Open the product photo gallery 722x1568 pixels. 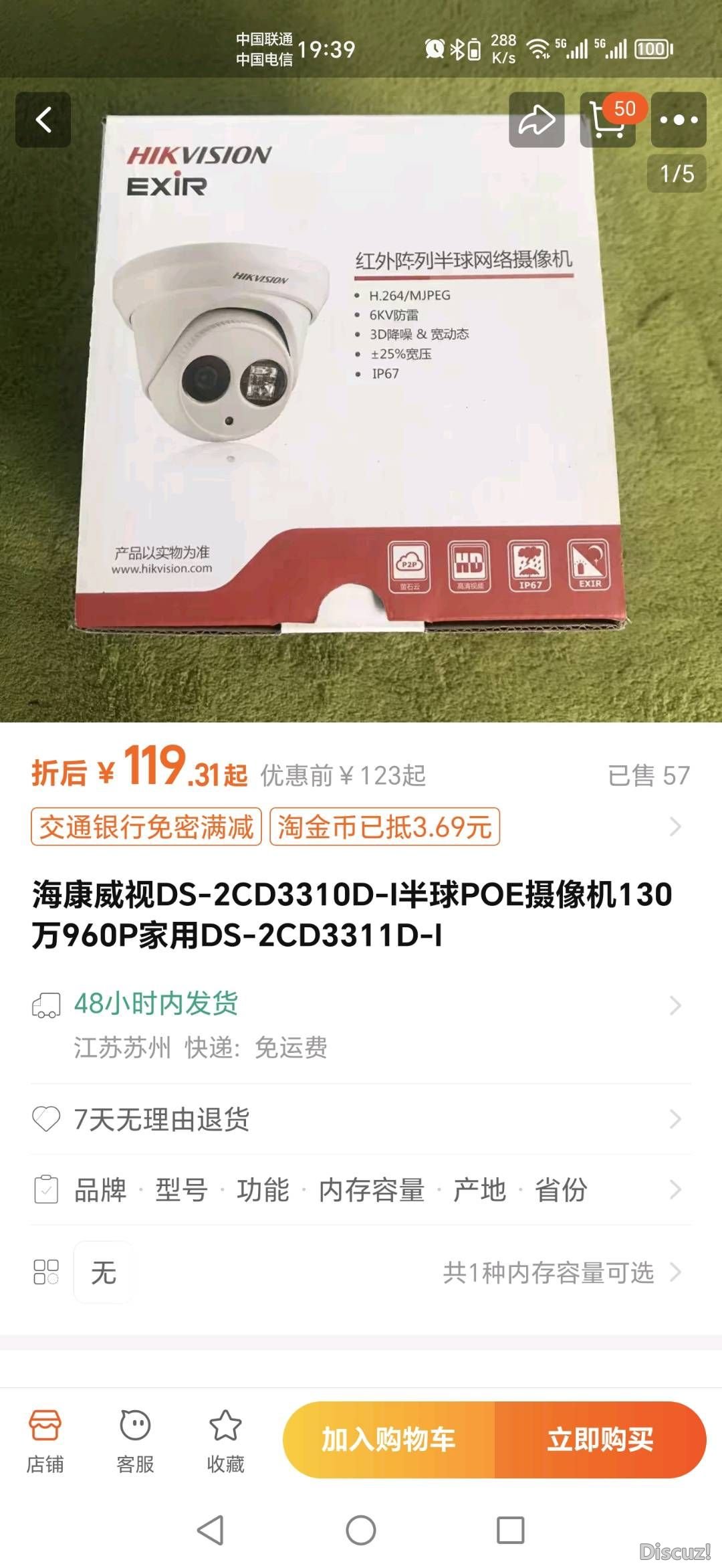(x=361, y=401)
